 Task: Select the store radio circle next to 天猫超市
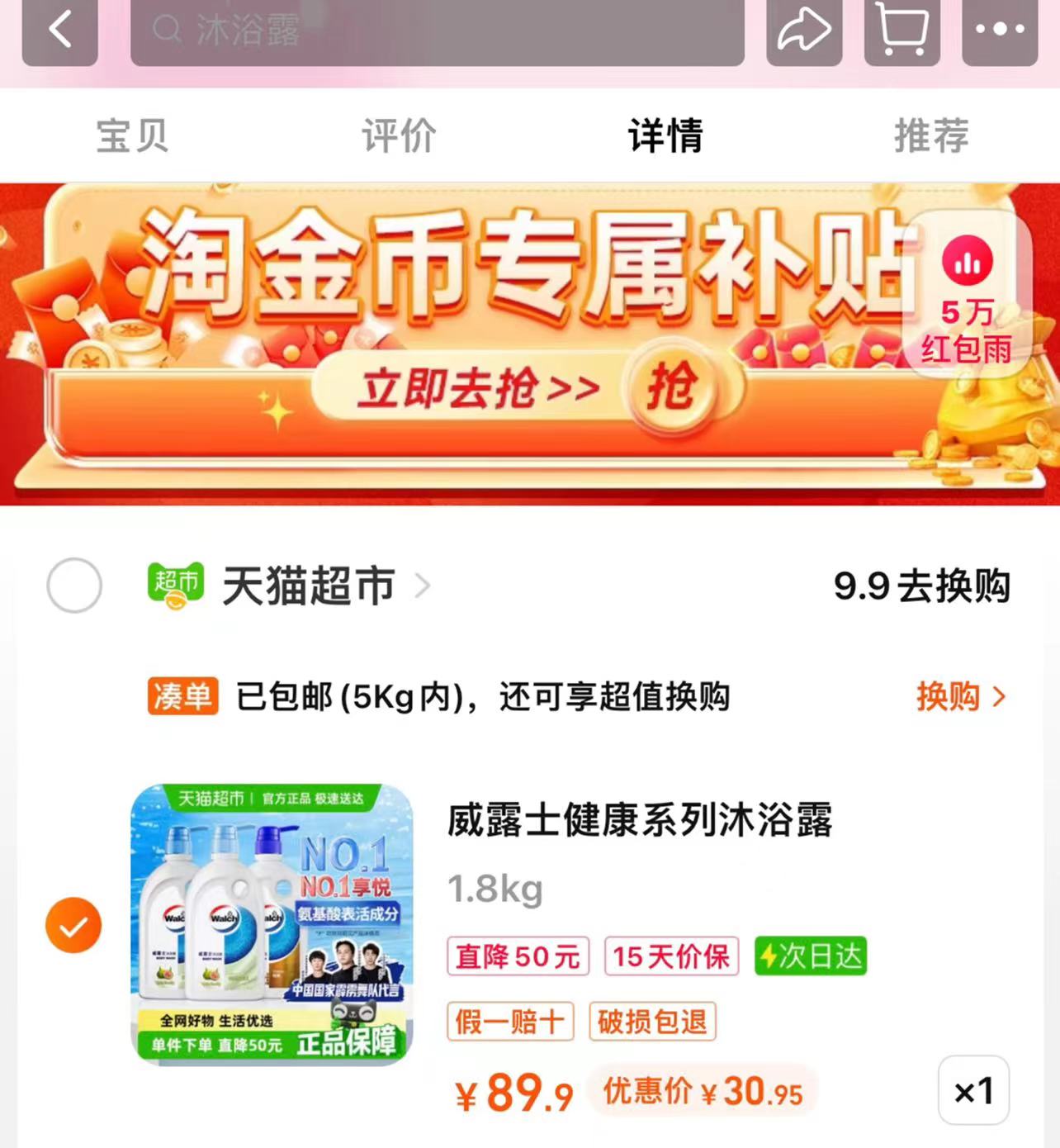pos(74,586)
